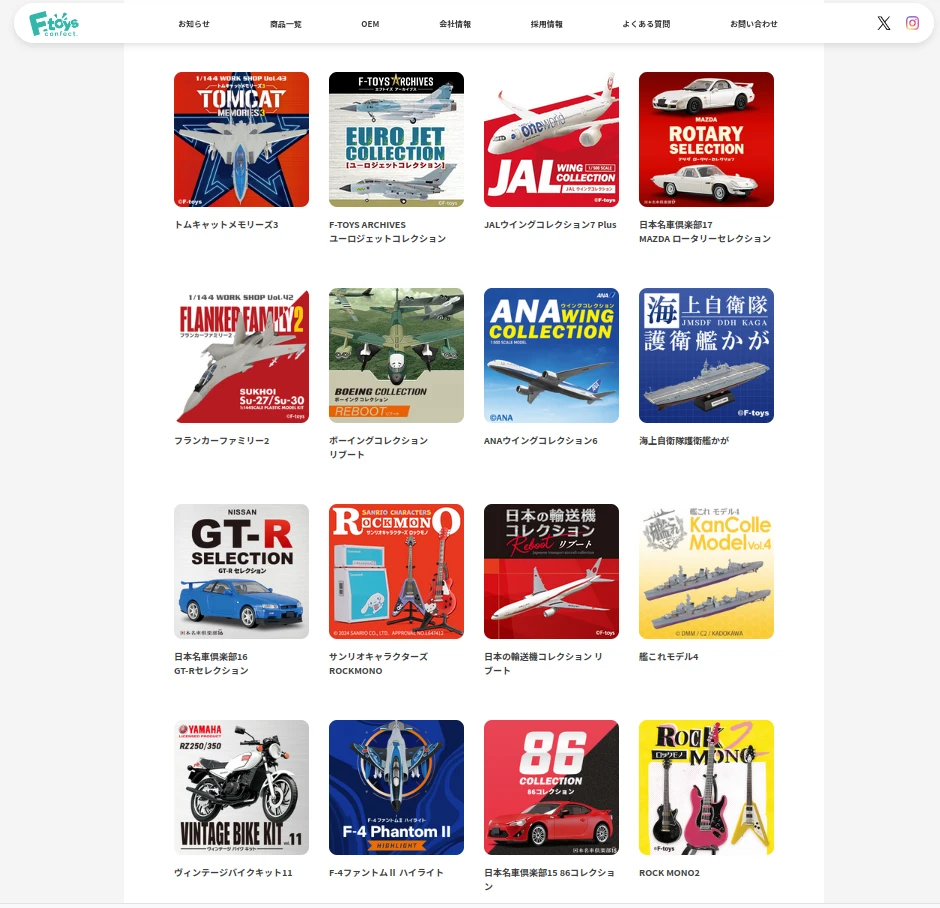Open the 商品一覧 navigation link
Image resolution: width=940 pixels, height=908 pixels.
tap(286, 24)
